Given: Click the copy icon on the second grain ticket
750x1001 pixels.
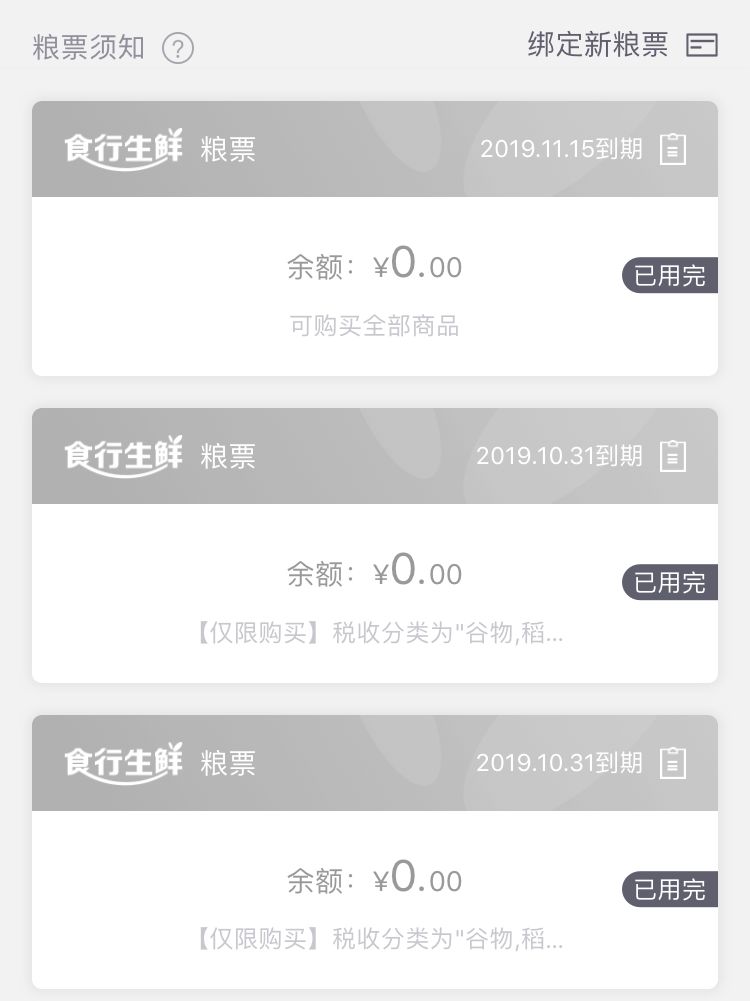Looking at the screenshot, I should [674, 455].
